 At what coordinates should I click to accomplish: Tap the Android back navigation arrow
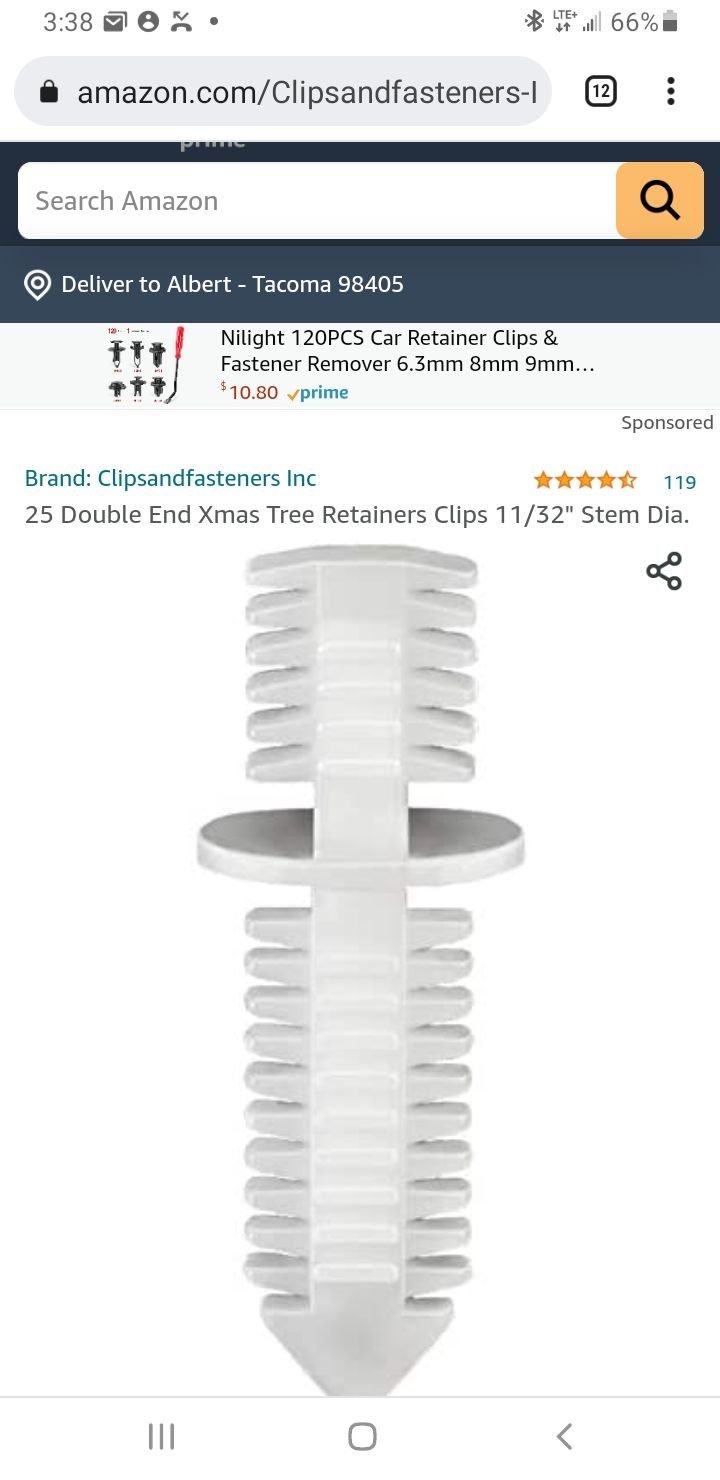[x=563, y=1436]
